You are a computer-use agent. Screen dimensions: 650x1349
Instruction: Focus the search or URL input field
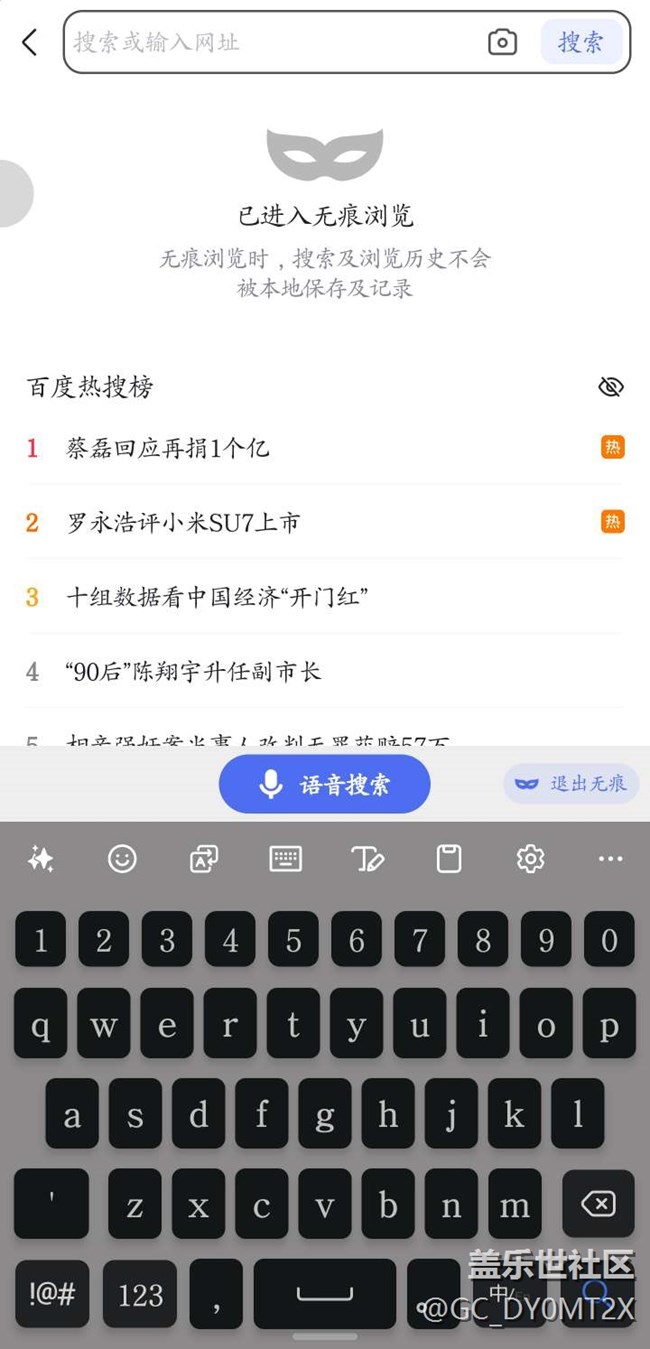click(x=270, y=42)
